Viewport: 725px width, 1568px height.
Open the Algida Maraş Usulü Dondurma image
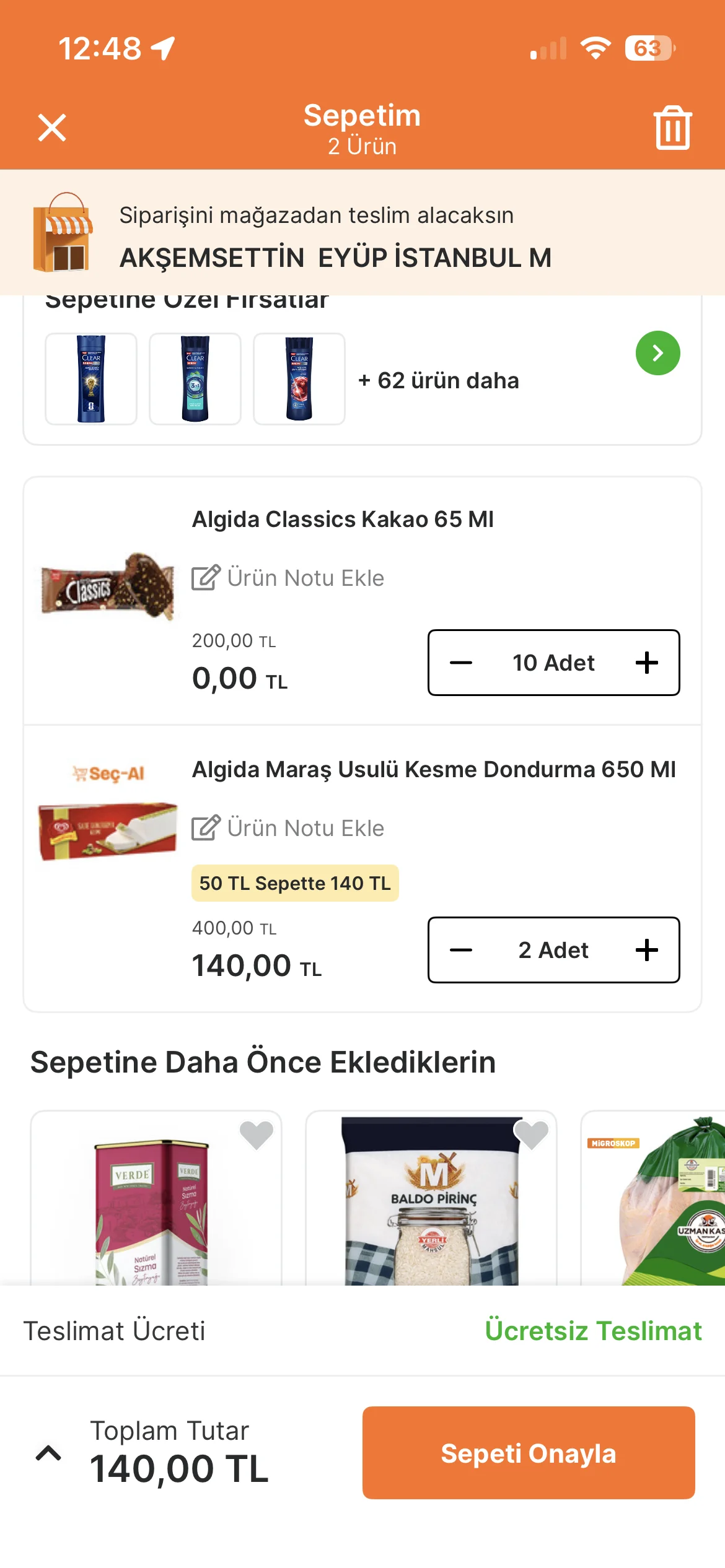click(x=107, y=830)
